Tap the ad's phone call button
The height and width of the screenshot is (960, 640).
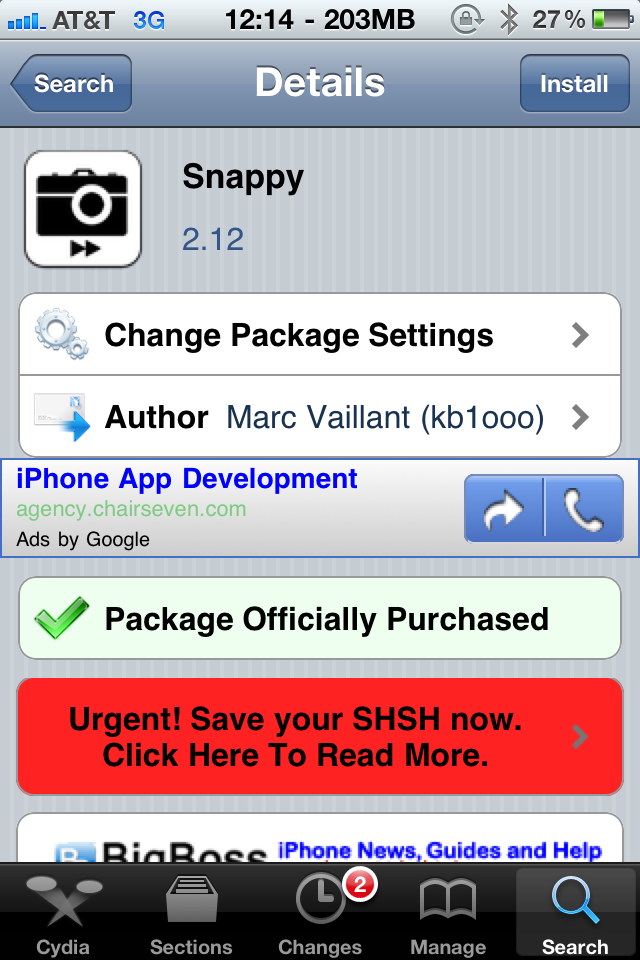584,508
